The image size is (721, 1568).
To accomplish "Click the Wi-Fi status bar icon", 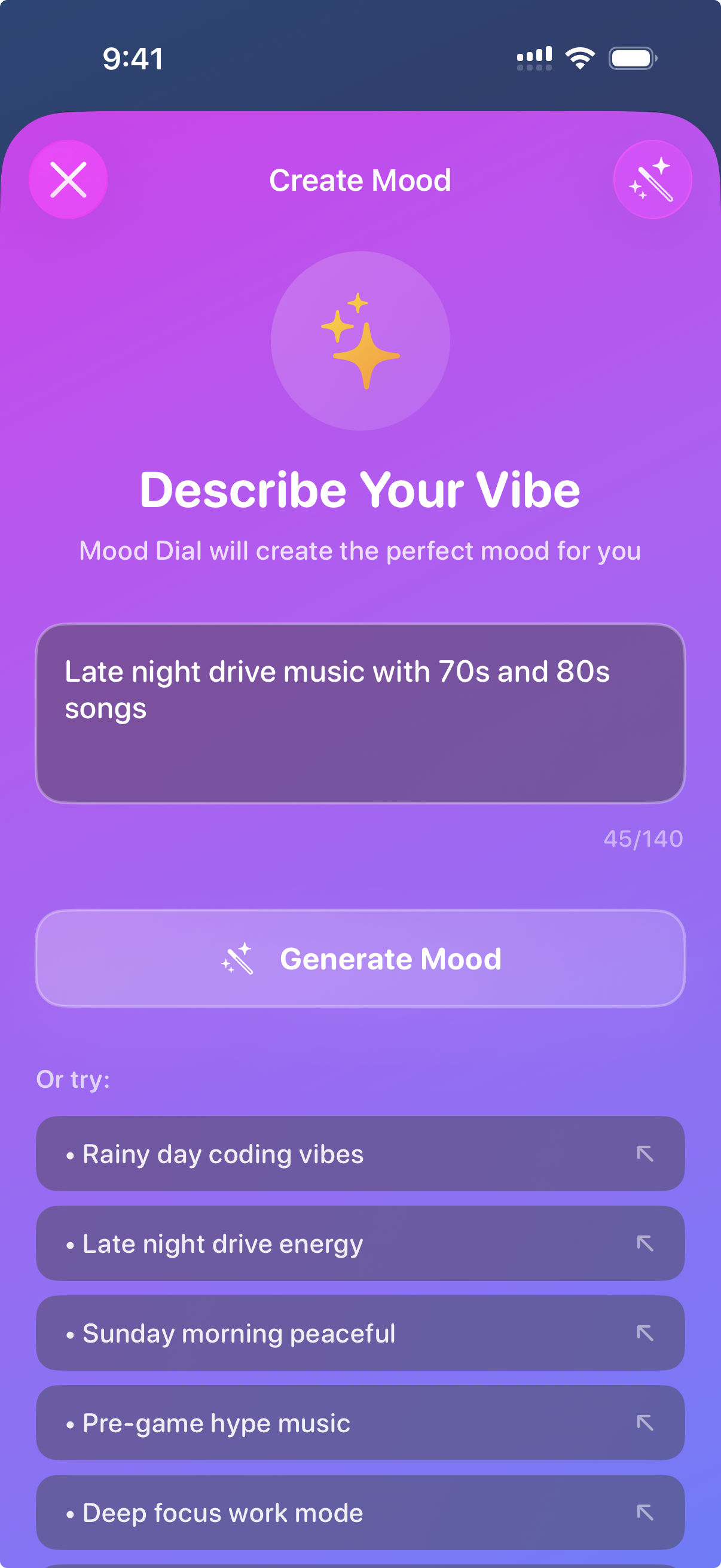I will point(579,57).
